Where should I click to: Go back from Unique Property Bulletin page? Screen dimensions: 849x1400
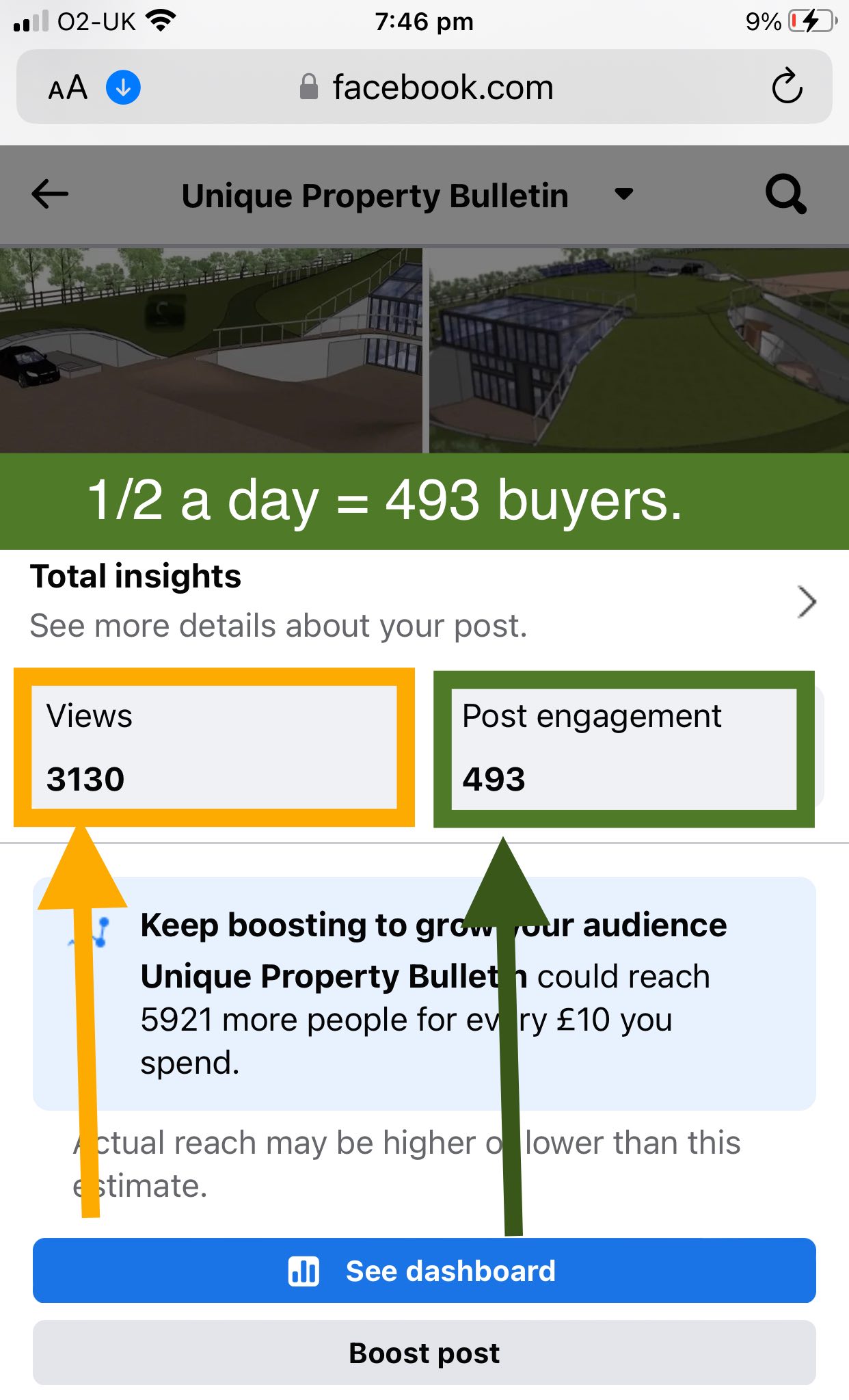point(50,194)
